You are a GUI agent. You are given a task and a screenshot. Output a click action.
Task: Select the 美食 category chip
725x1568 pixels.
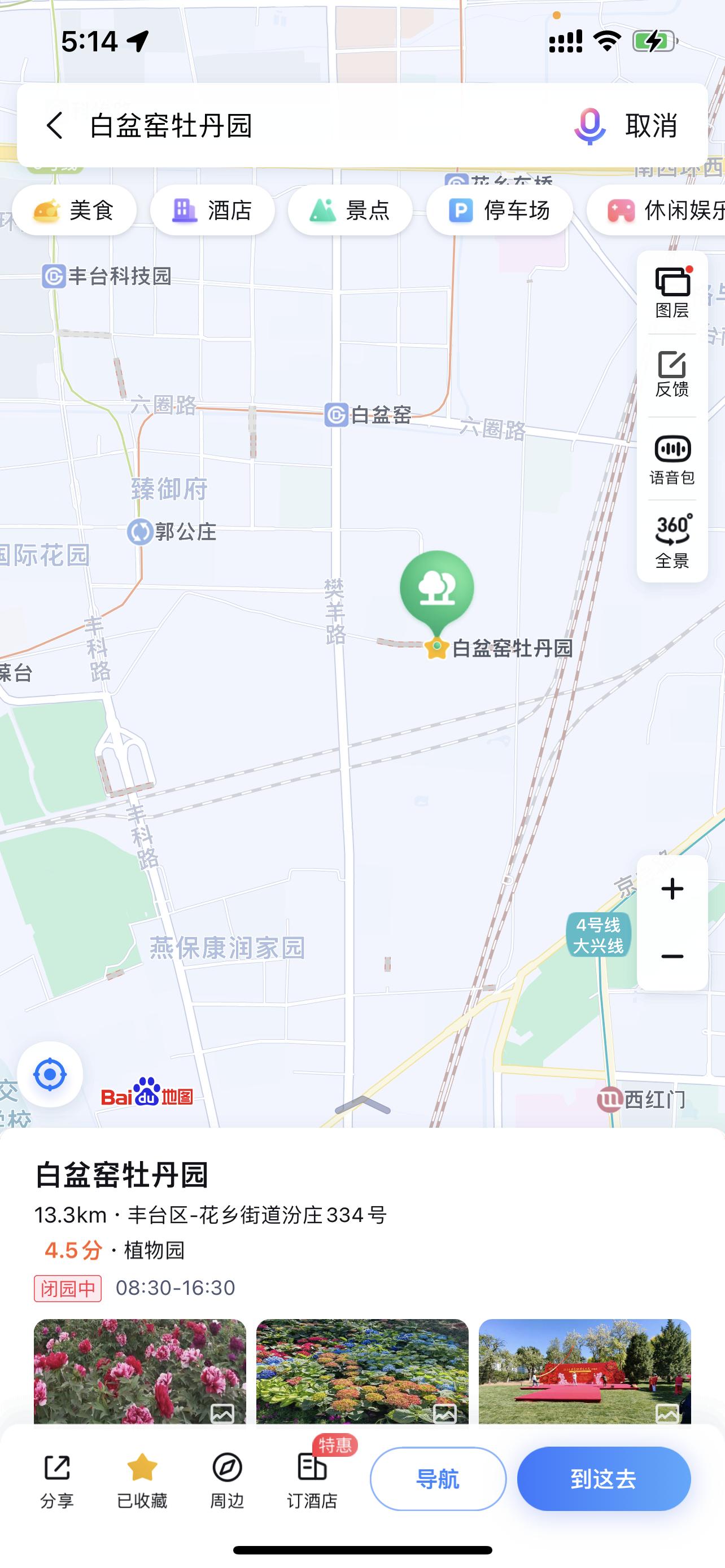pos(75,211)
